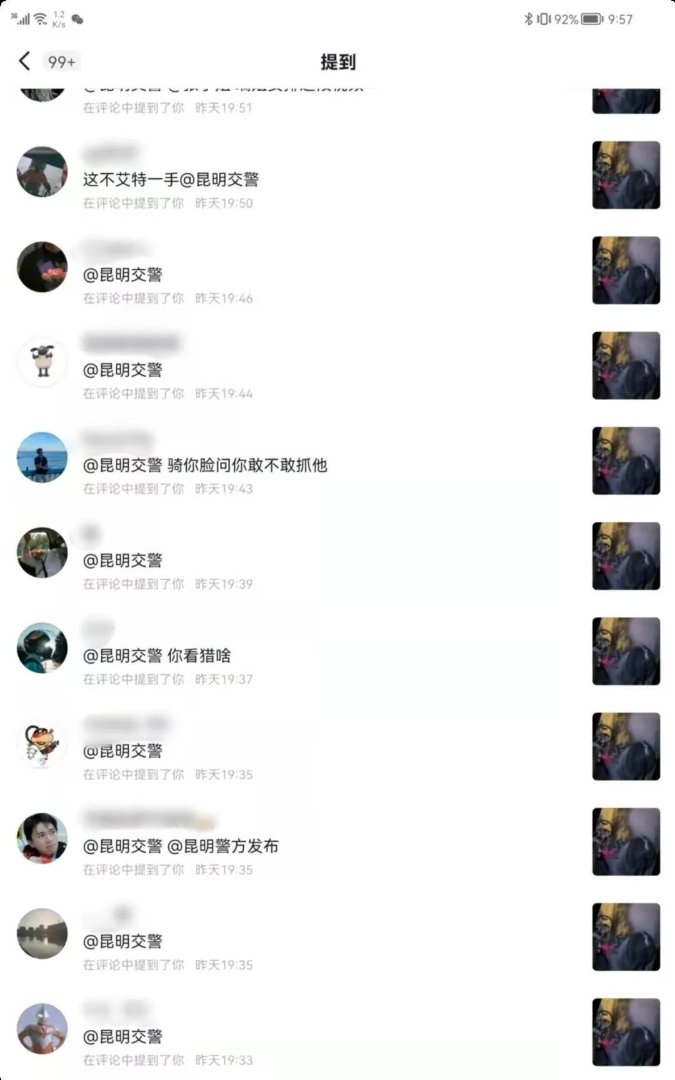Open the mention posted 昨天19:46
This screenshot has height=1080, width=675.
(123, 275)
